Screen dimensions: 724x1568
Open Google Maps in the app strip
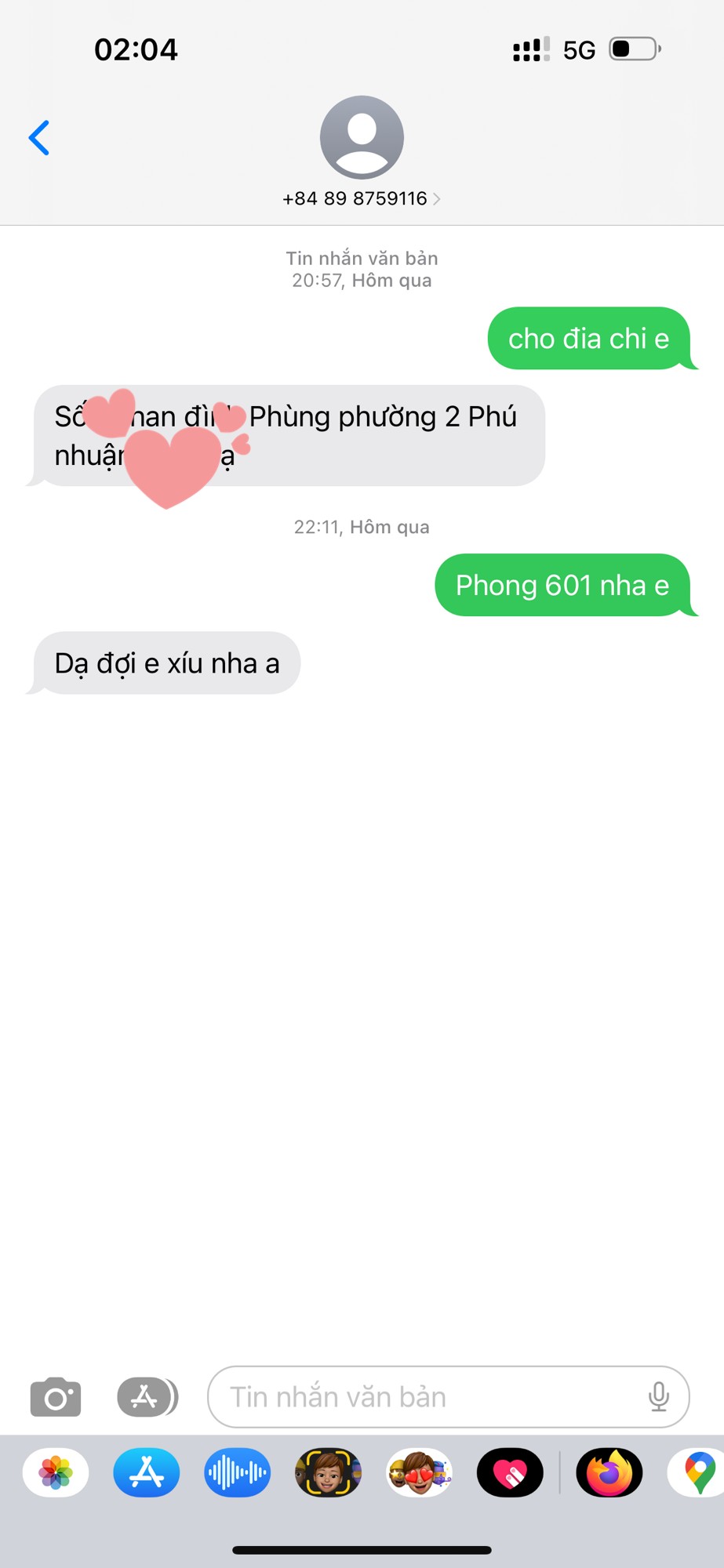click(x=697, y=1473)
